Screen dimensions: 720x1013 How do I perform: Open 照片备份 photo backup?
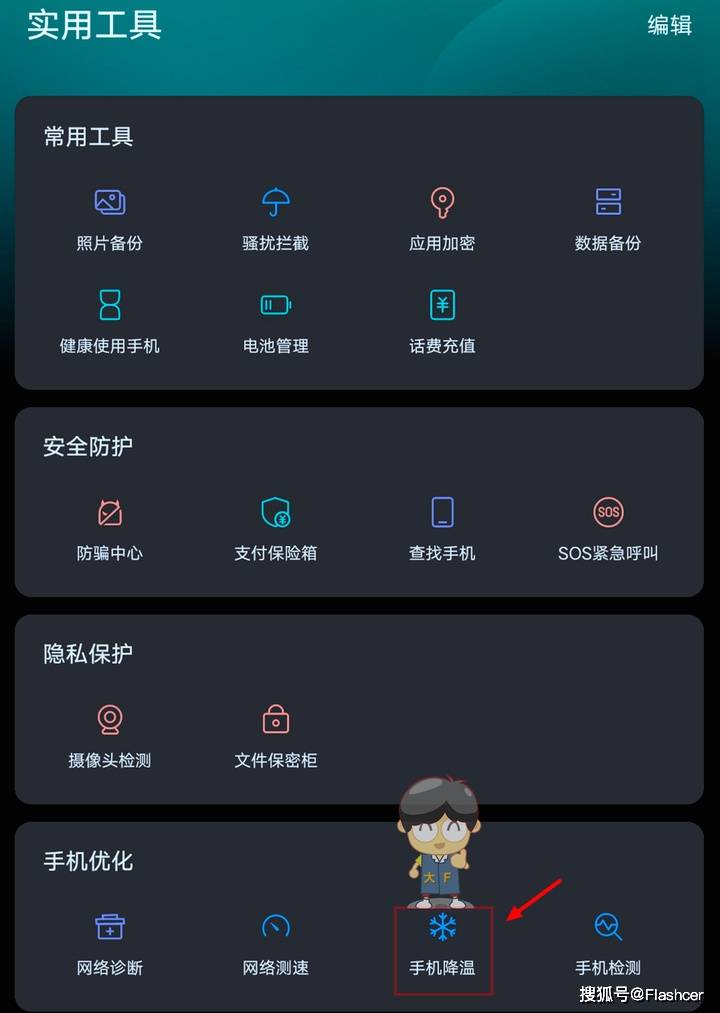click(110, 218)
